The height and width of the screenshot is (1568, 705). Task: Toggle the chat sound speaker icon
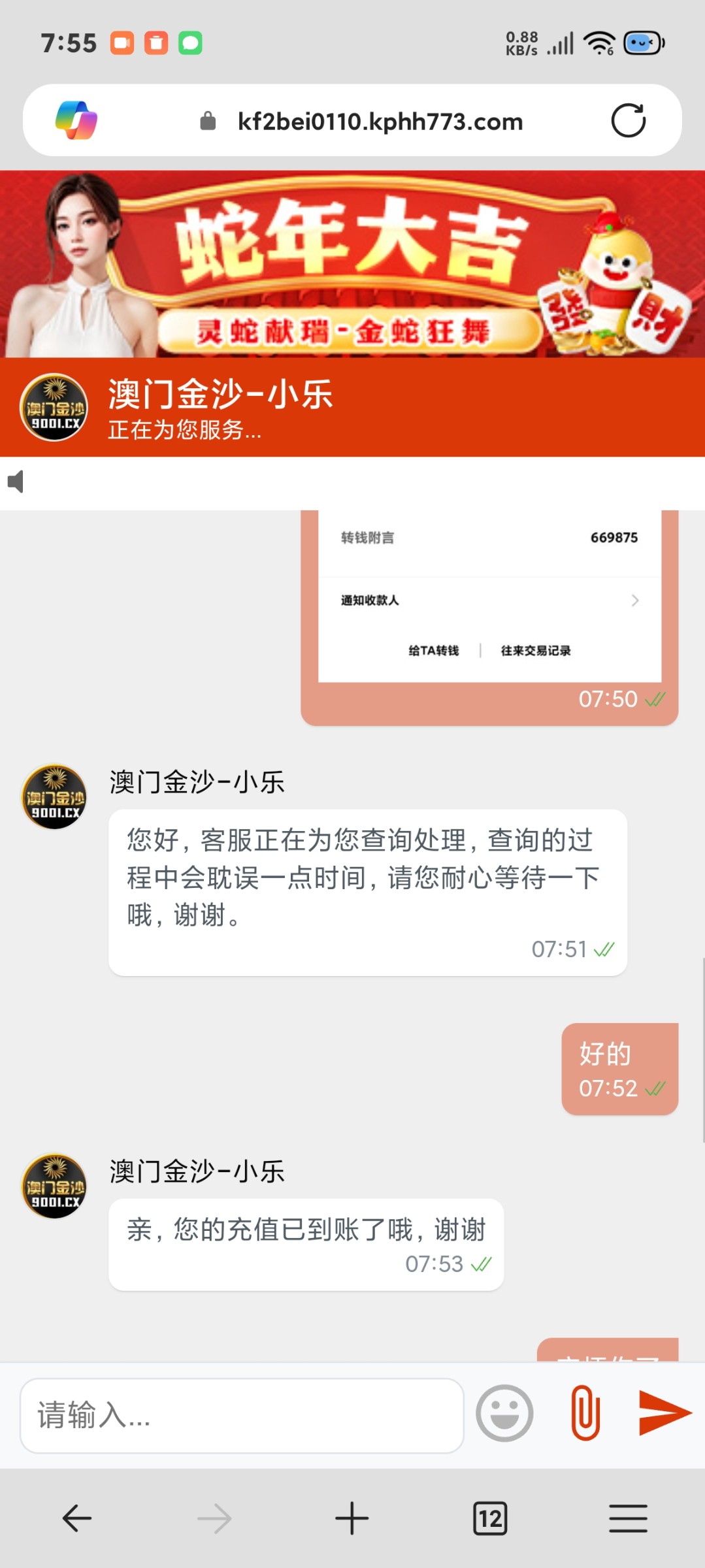pos(16,482)
